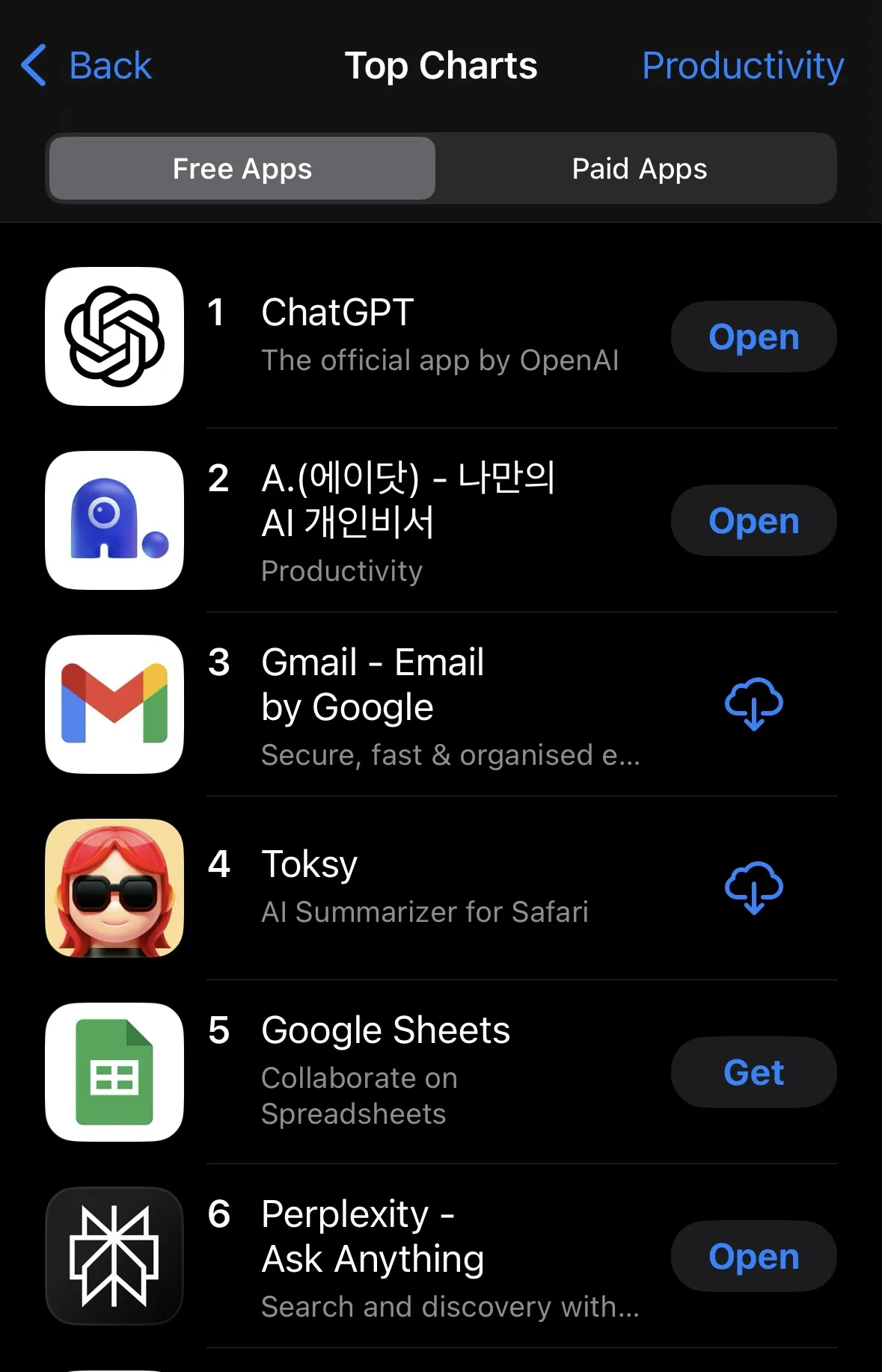Tap the A. (에이닷) app icon
882x1372 pixels.
(113, 520)
